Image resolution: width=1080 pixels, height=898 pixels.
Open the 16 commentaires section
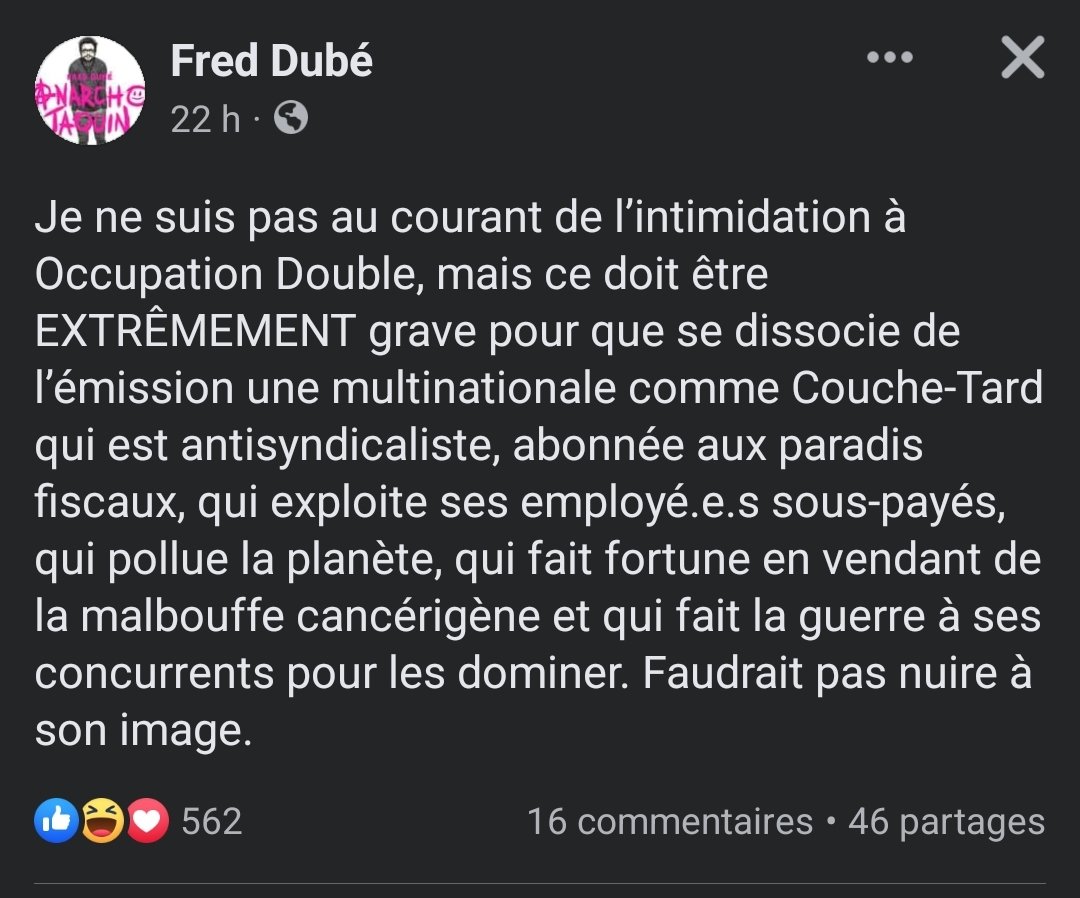tap(669, 822)
